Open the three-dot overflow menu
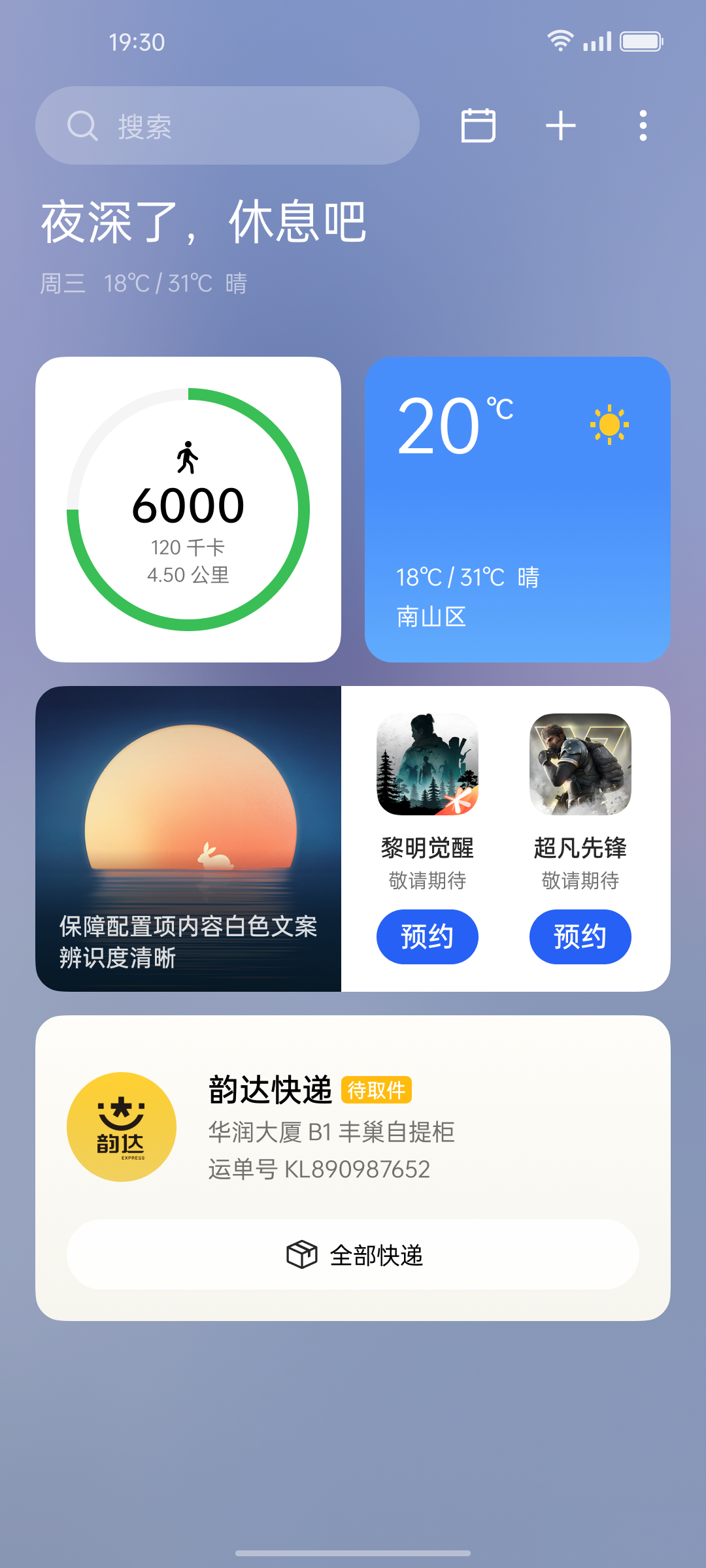Viewport: 706px width, 1568px height. [x=643, y=125]
